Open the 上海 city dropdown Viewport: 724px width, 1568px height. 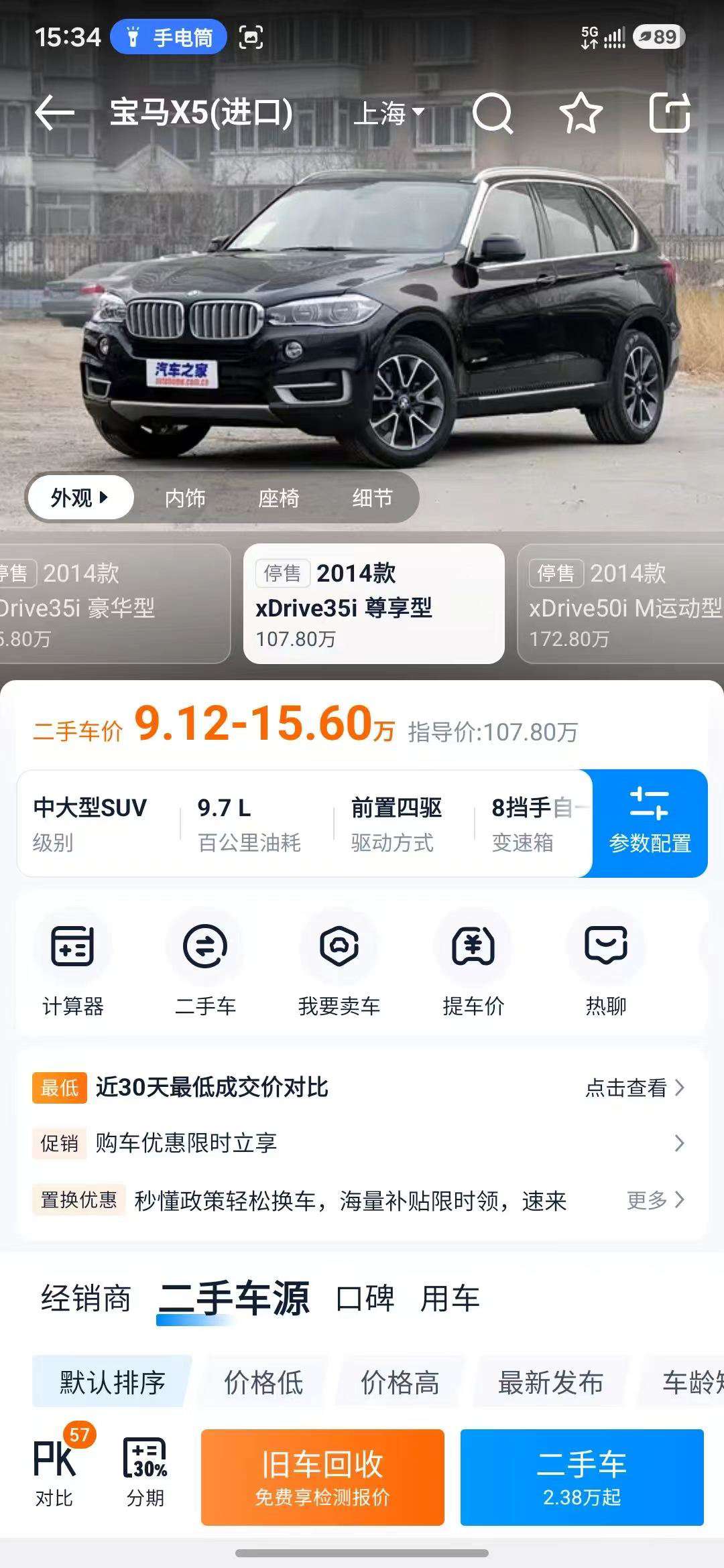[x=389, y=113]
